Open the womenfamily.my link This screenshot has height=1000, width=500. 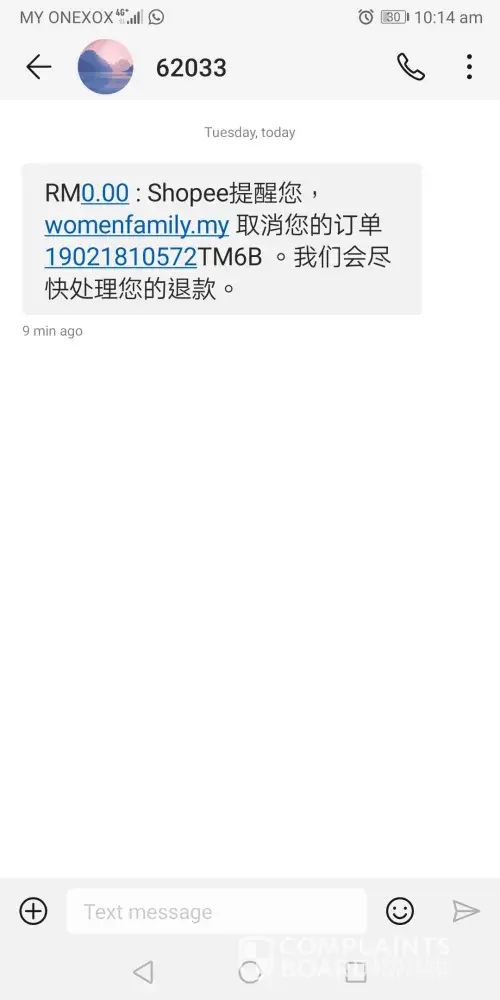tap(136, 225)
